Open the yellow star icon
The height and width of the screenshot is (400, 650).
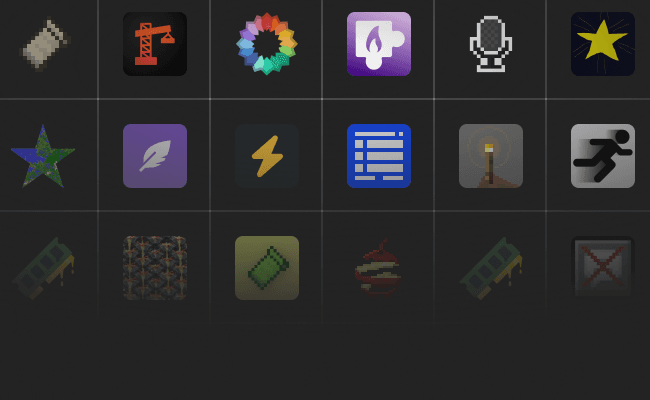(x=603, y=44)
